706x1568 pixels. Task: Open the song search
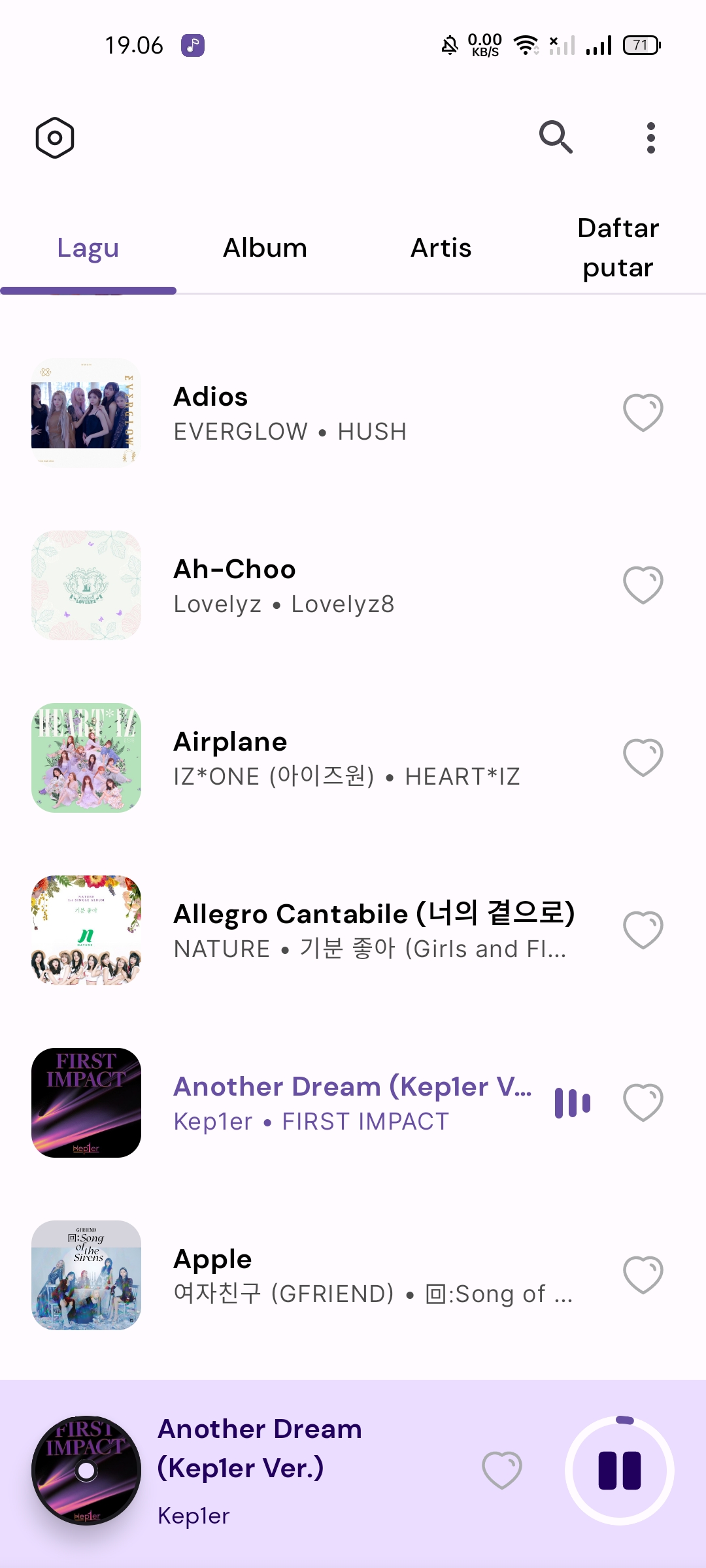[556, 137]
